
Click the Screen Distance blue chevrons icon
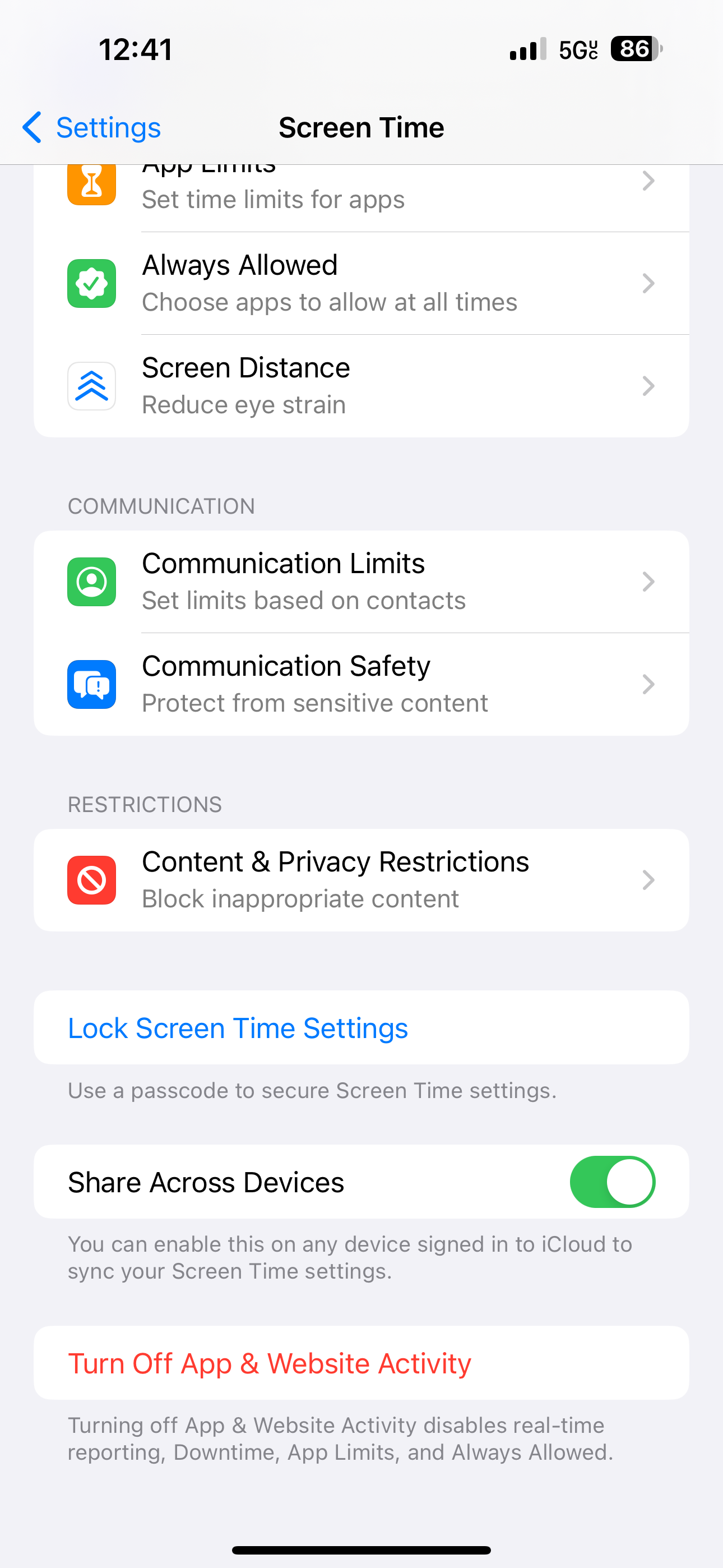91,385
